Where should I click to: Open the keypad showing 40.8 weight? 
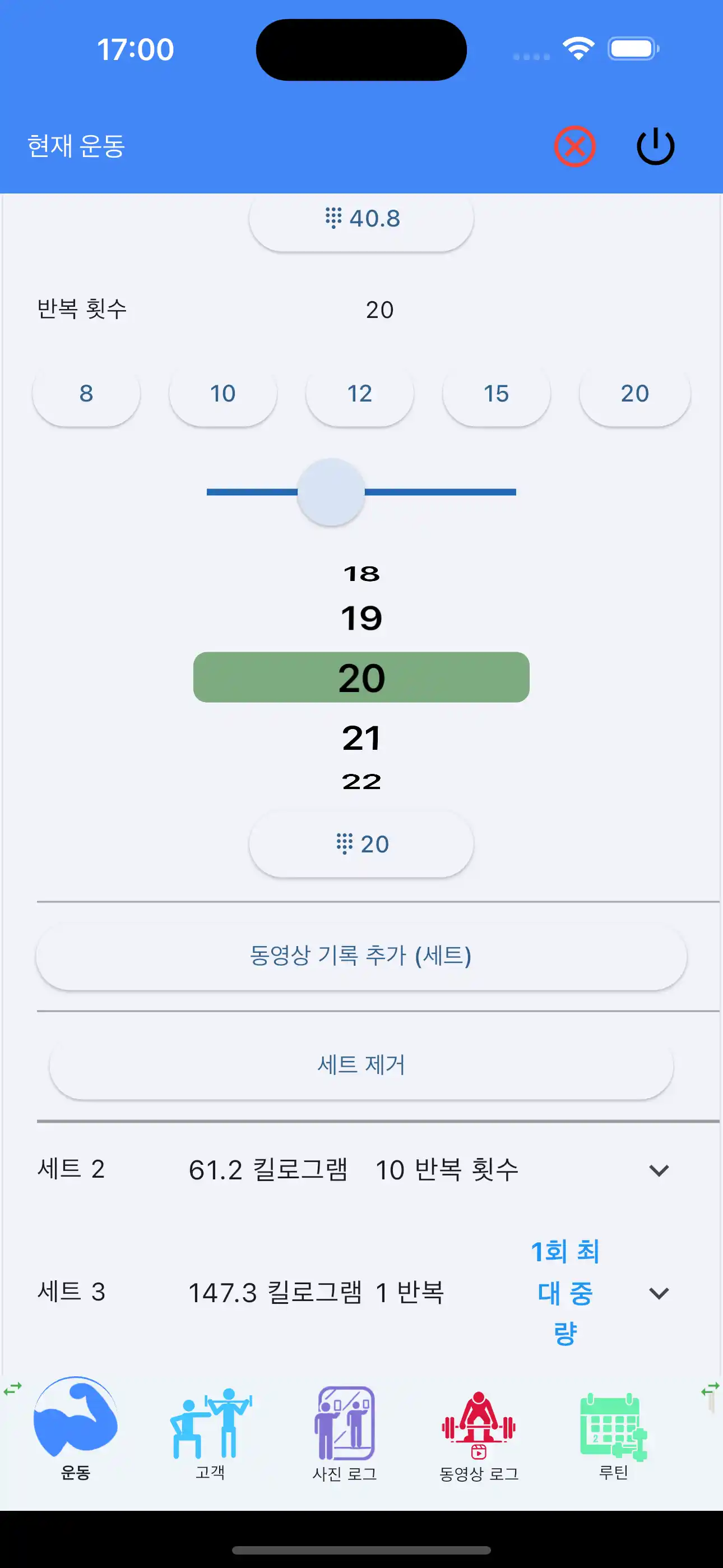tap(361, 218)
